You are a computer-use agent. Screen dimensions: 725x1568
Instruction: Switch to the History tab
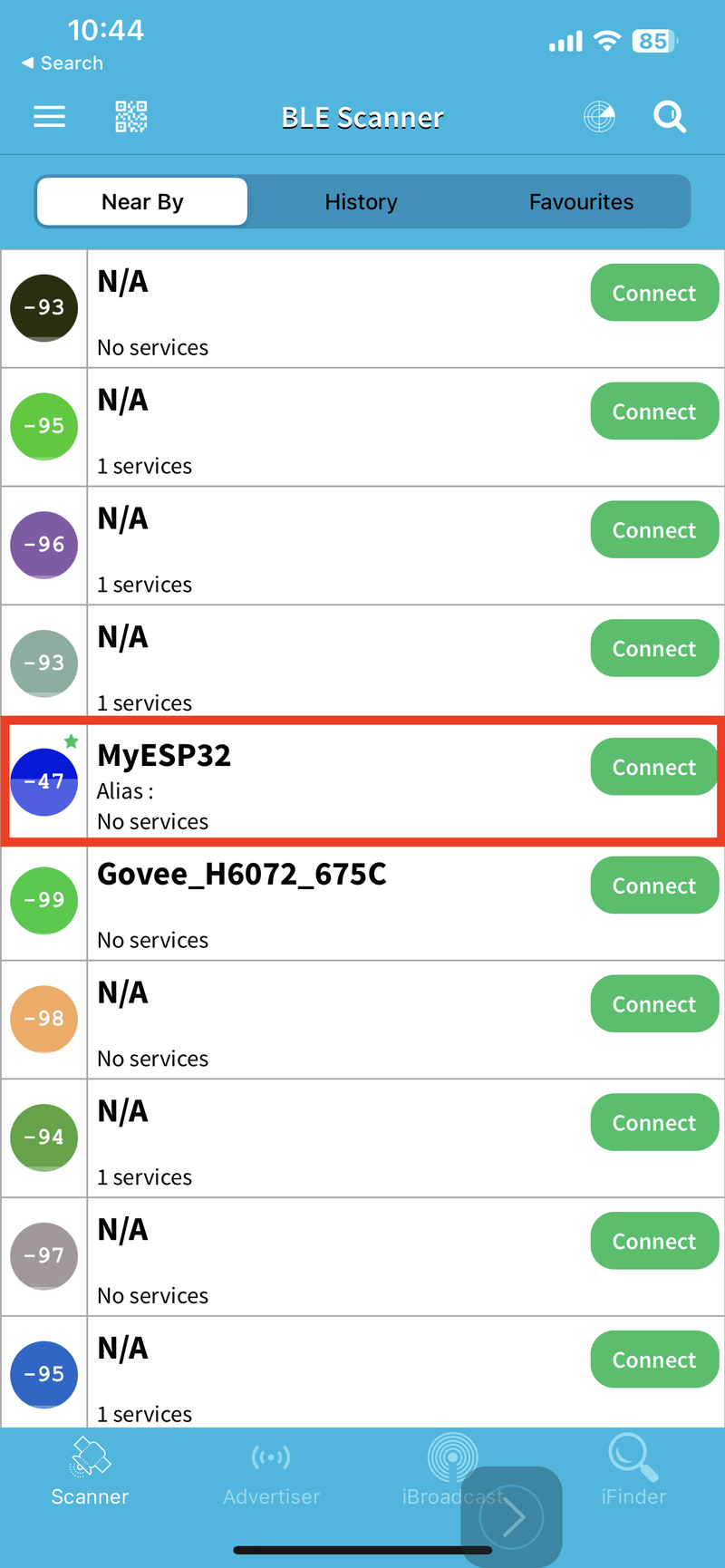(361, 201)
